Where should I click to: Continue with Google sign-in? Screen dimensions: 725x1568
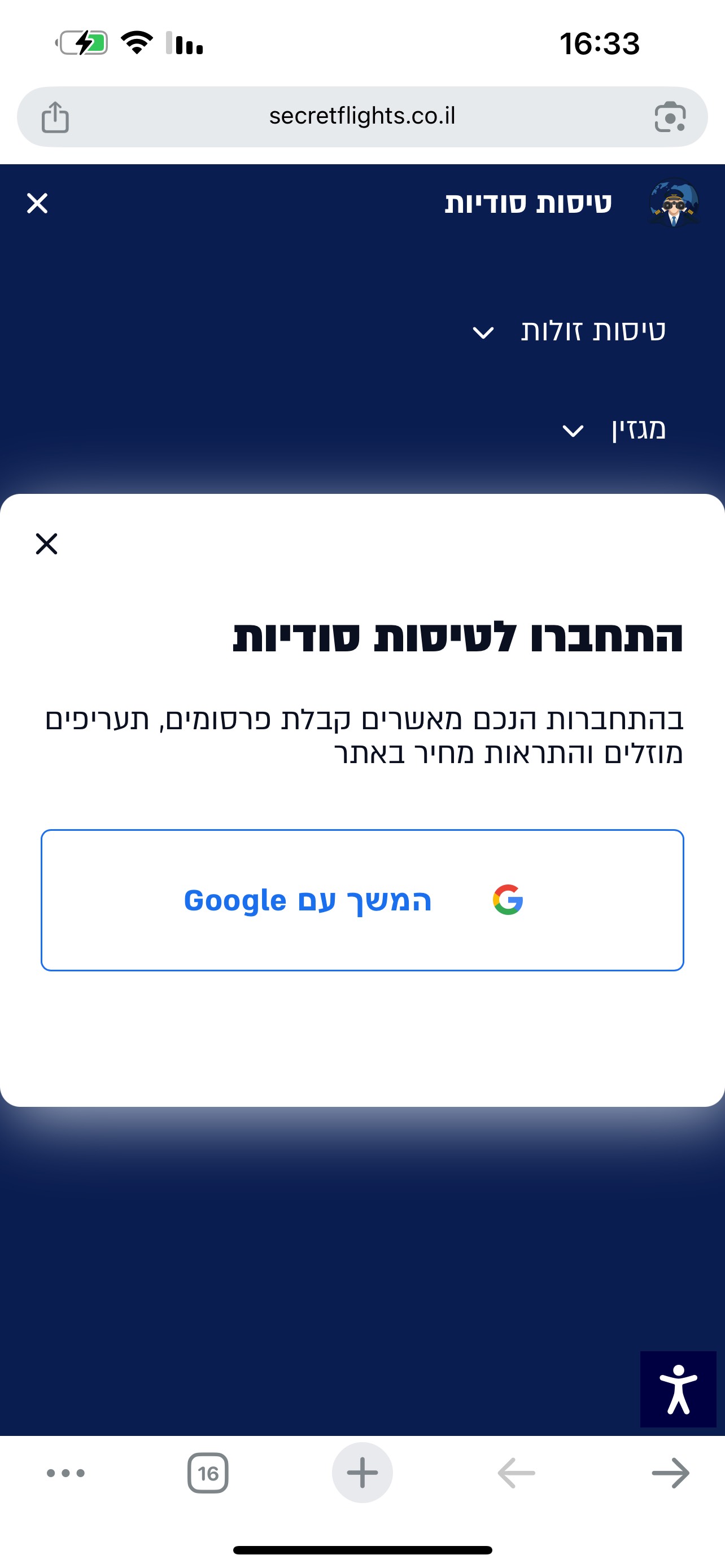click(x=362, y=900)
